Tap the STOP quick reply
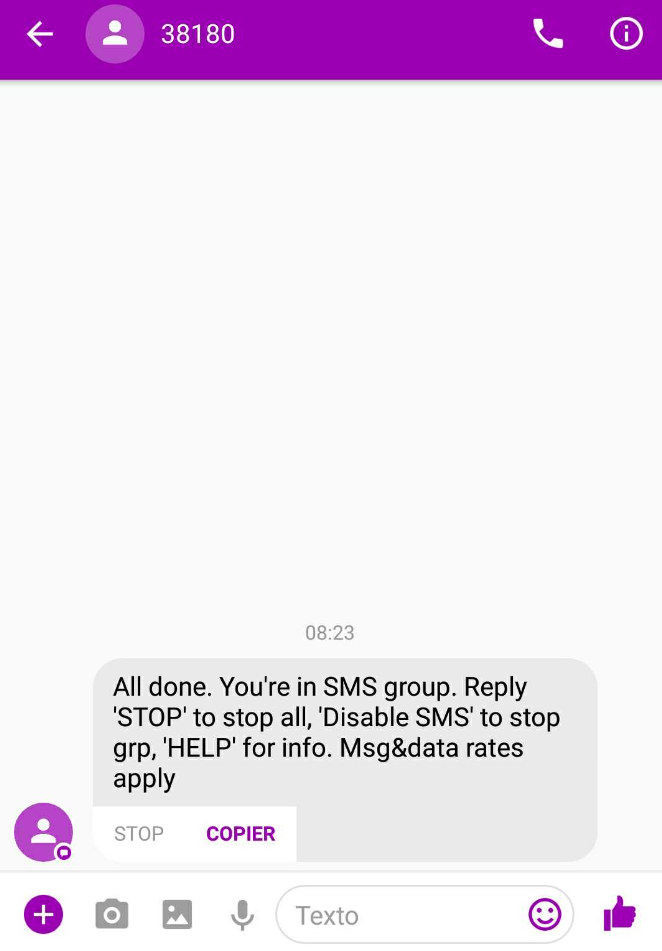This screenshot has width=662, height=951. (139, 834)
